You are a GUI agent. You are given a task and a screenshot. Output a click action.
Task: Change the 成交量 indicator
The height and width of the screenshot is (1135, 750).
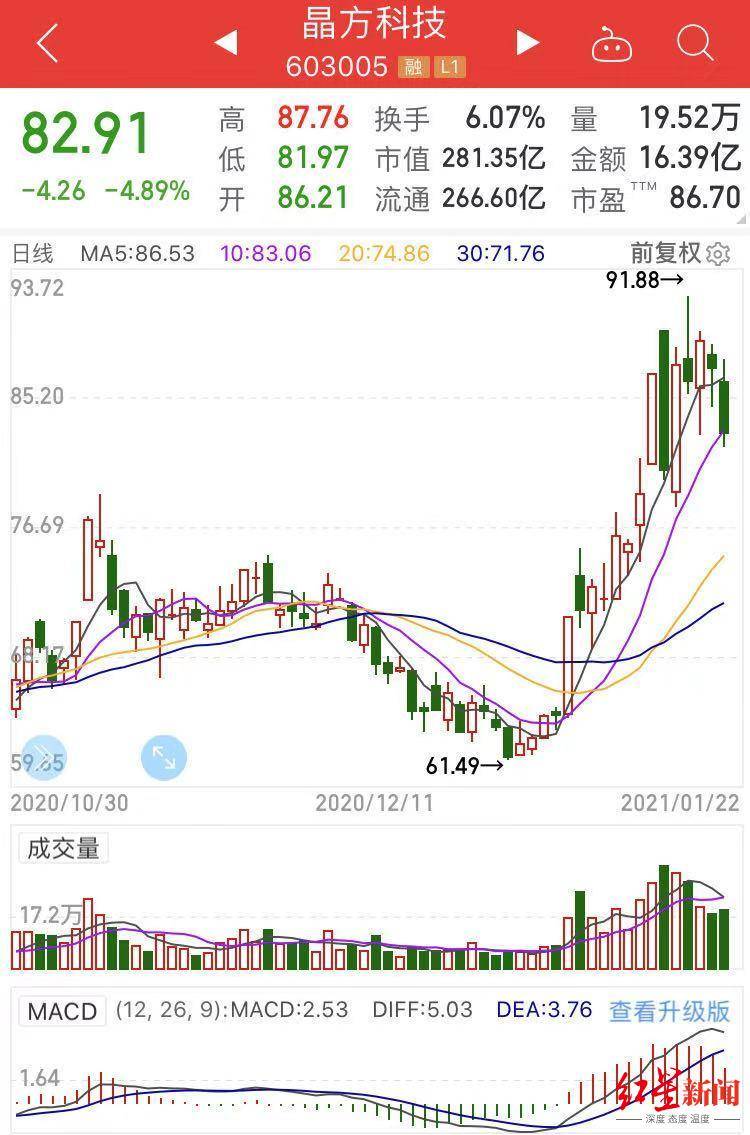pyautogui.click(x=63, y=849)
